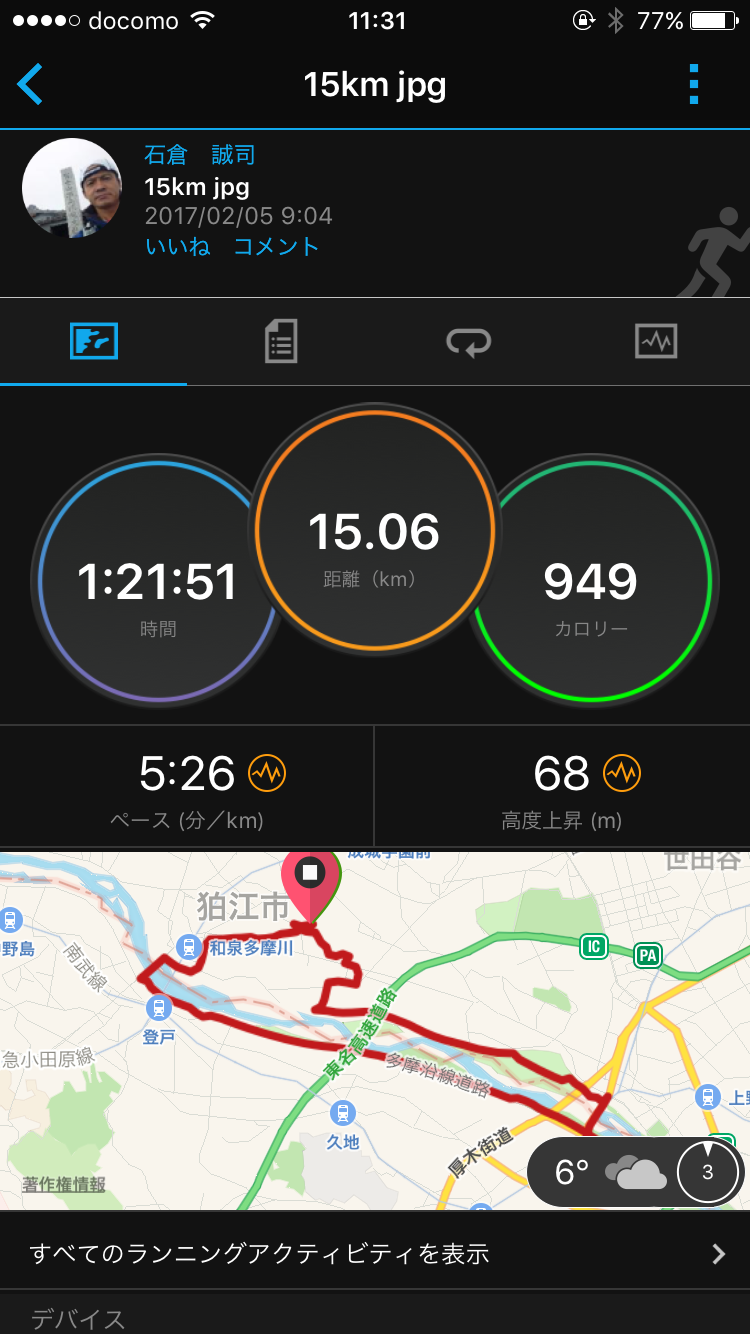
Task: Go back using the top-left arrow
Action: pos(30,85)
